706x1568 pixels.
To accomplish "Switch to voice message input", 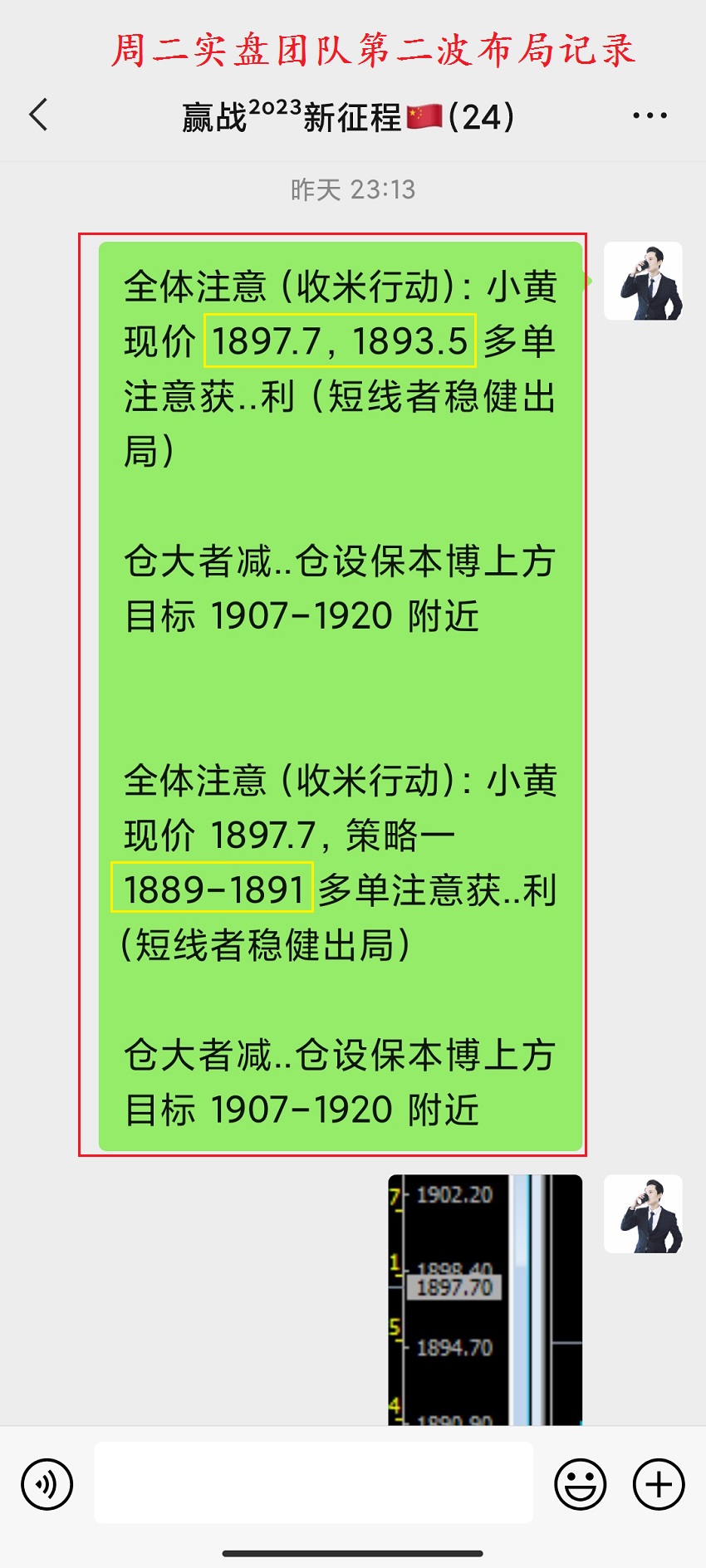I will click(x=47, y=1484).
